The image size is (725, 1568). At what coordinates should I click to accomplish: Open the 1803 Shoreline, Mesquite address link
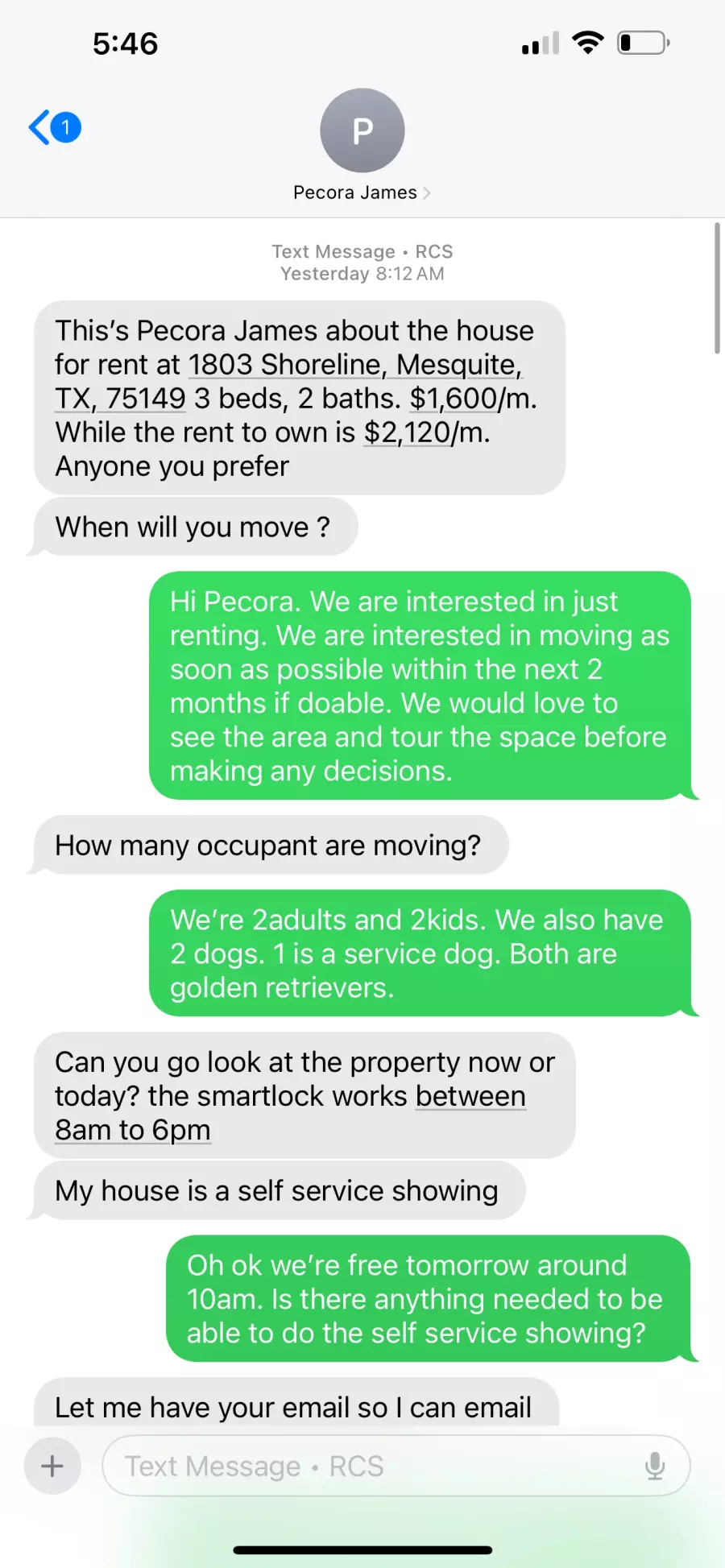coord(354,365)
